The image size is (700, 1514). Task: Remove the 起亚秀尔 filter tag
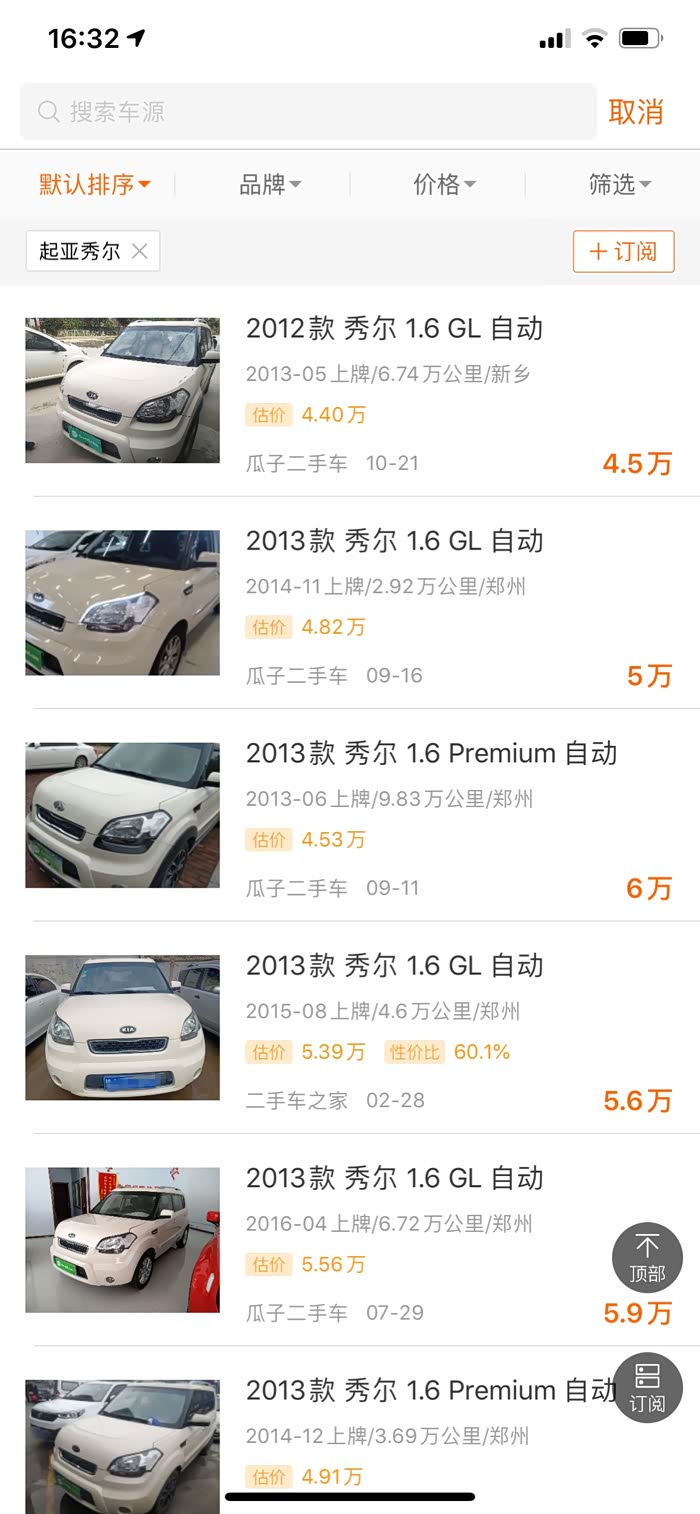pyautogui.click(x=140, y=251)
